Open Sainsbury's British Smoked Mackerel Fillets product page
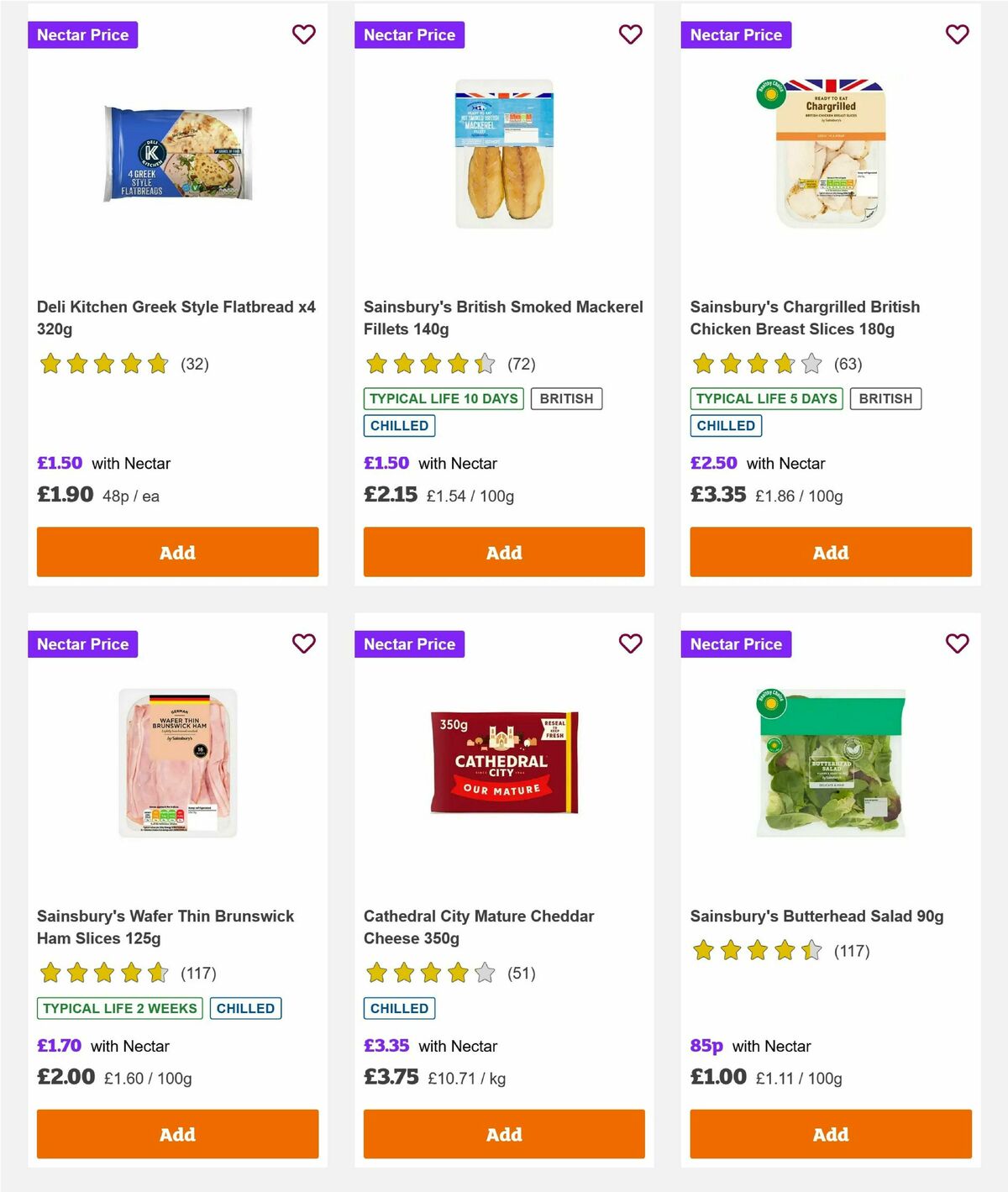The image size is (1008, 1192). tap(502, 318)
